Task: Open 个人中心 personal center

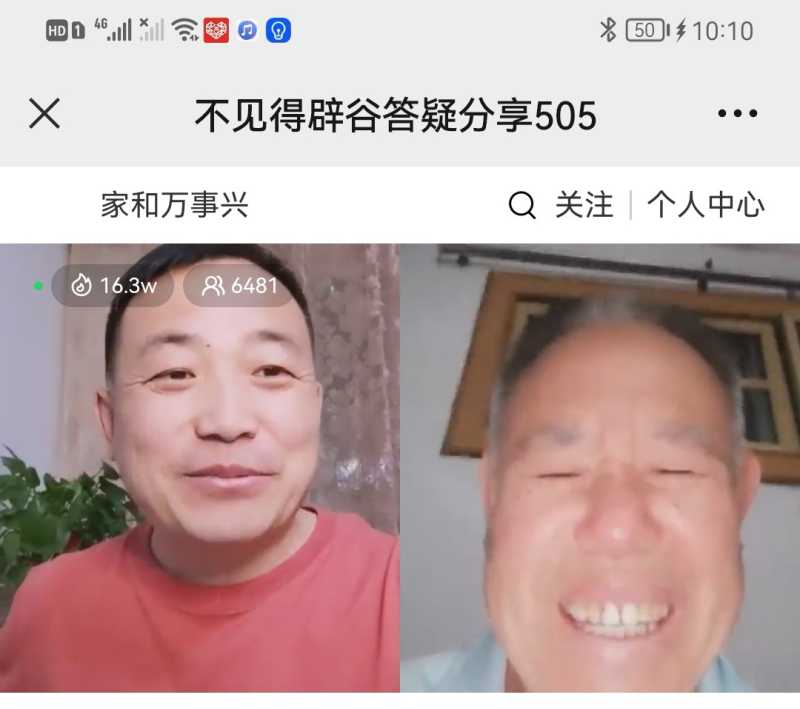Action: 705,206
